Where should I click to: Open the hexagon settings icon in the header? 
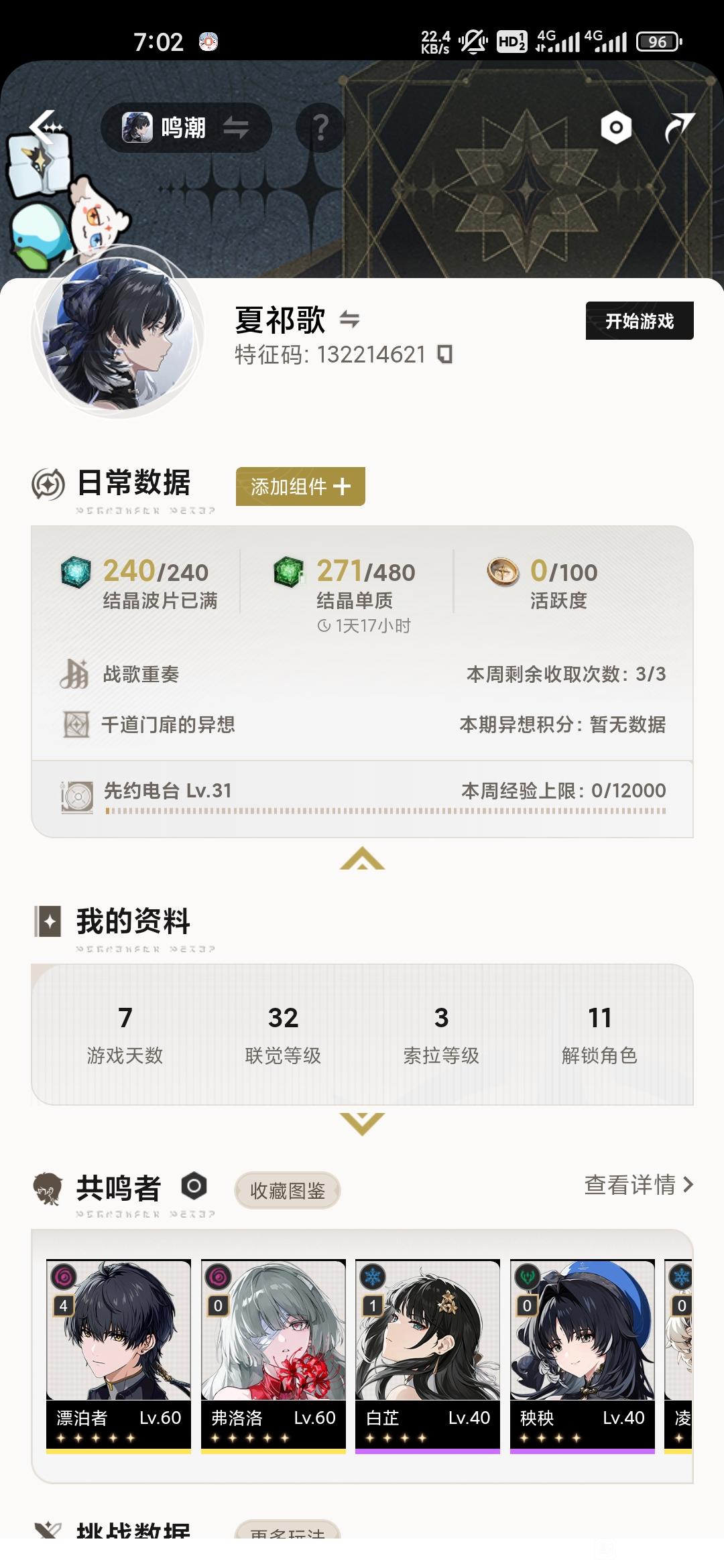tap(615, 127)
